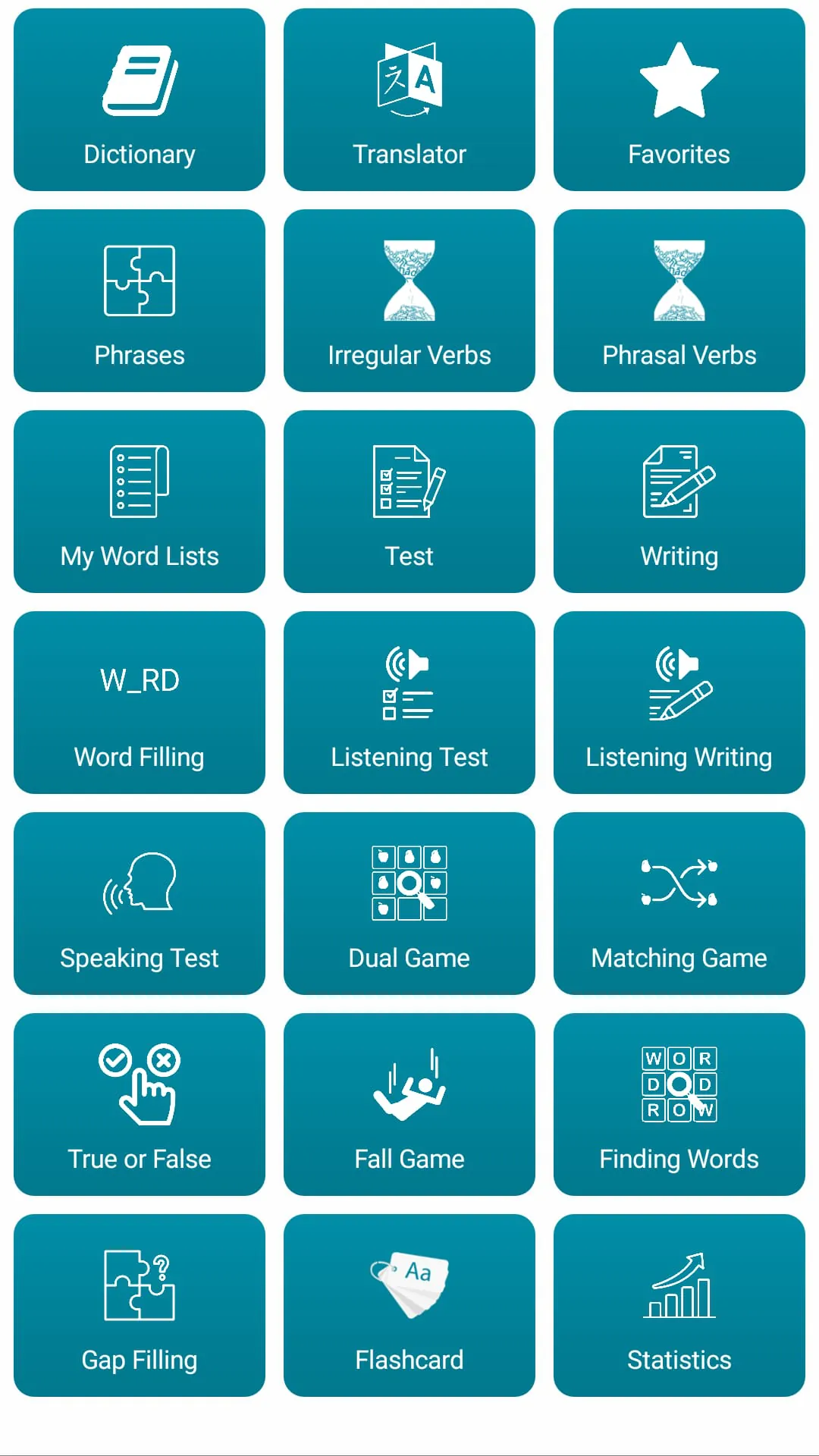Screen dimensions: 819x1456
Task: Begin the Listening Test
Action: click(x=409, y=702)
